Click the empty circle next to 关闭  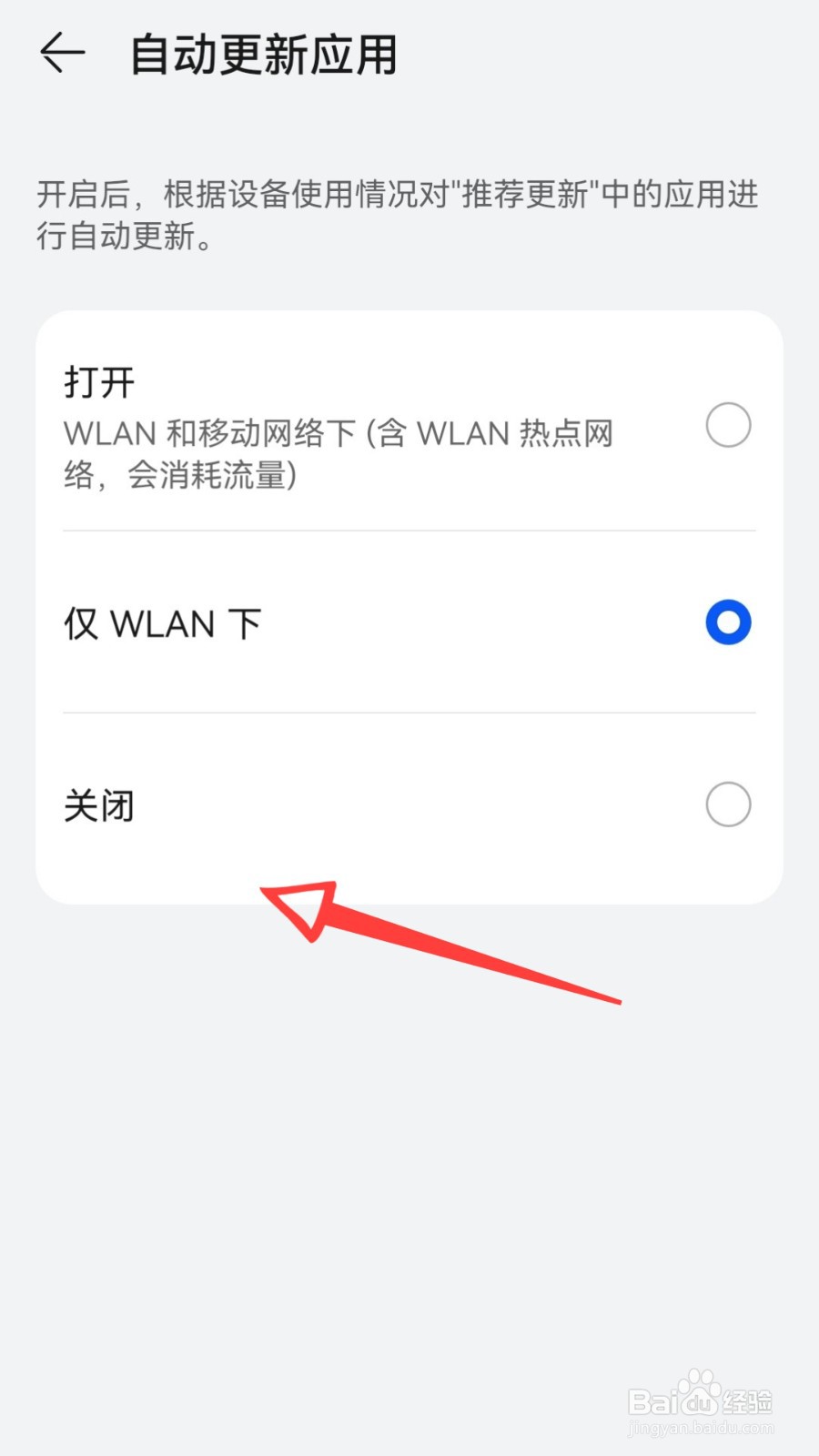click(x=727, y=804)
